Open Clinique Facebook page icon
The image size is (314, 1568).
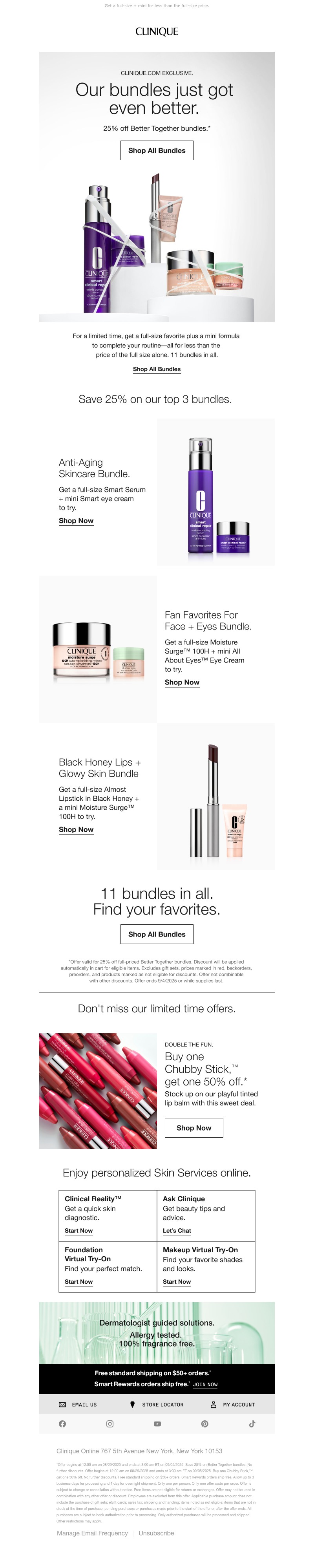(x=62, y=1424)
